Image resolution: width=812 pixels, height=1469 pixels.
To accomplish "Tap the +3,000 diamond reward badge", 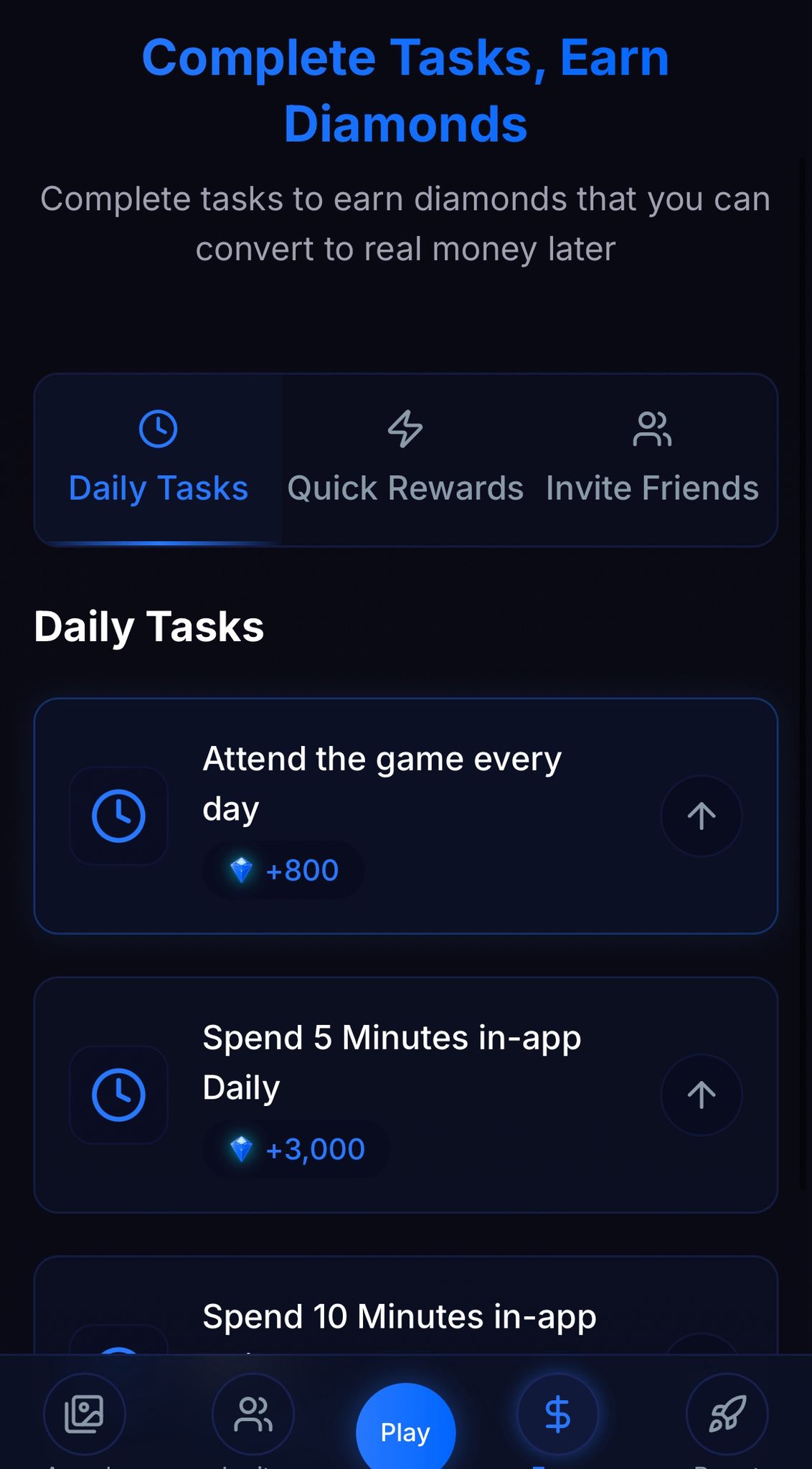I will pos(296,1150).
